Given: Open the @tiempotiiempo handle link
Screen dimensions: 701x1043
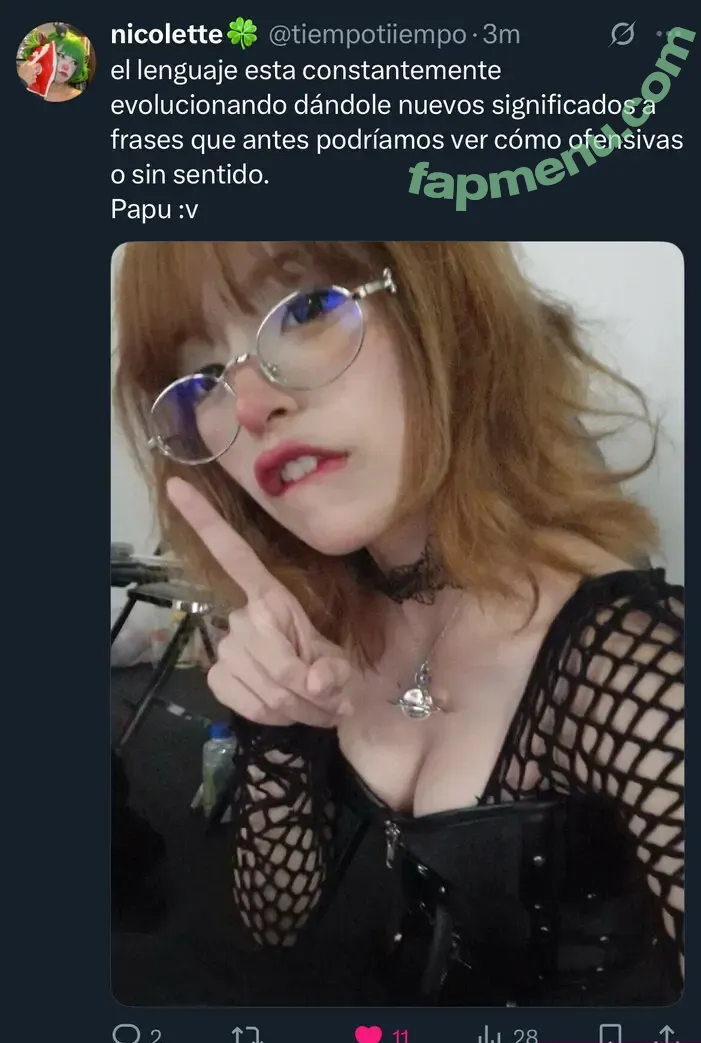Looking at the screenshot, I should click(x=367, y=35).
